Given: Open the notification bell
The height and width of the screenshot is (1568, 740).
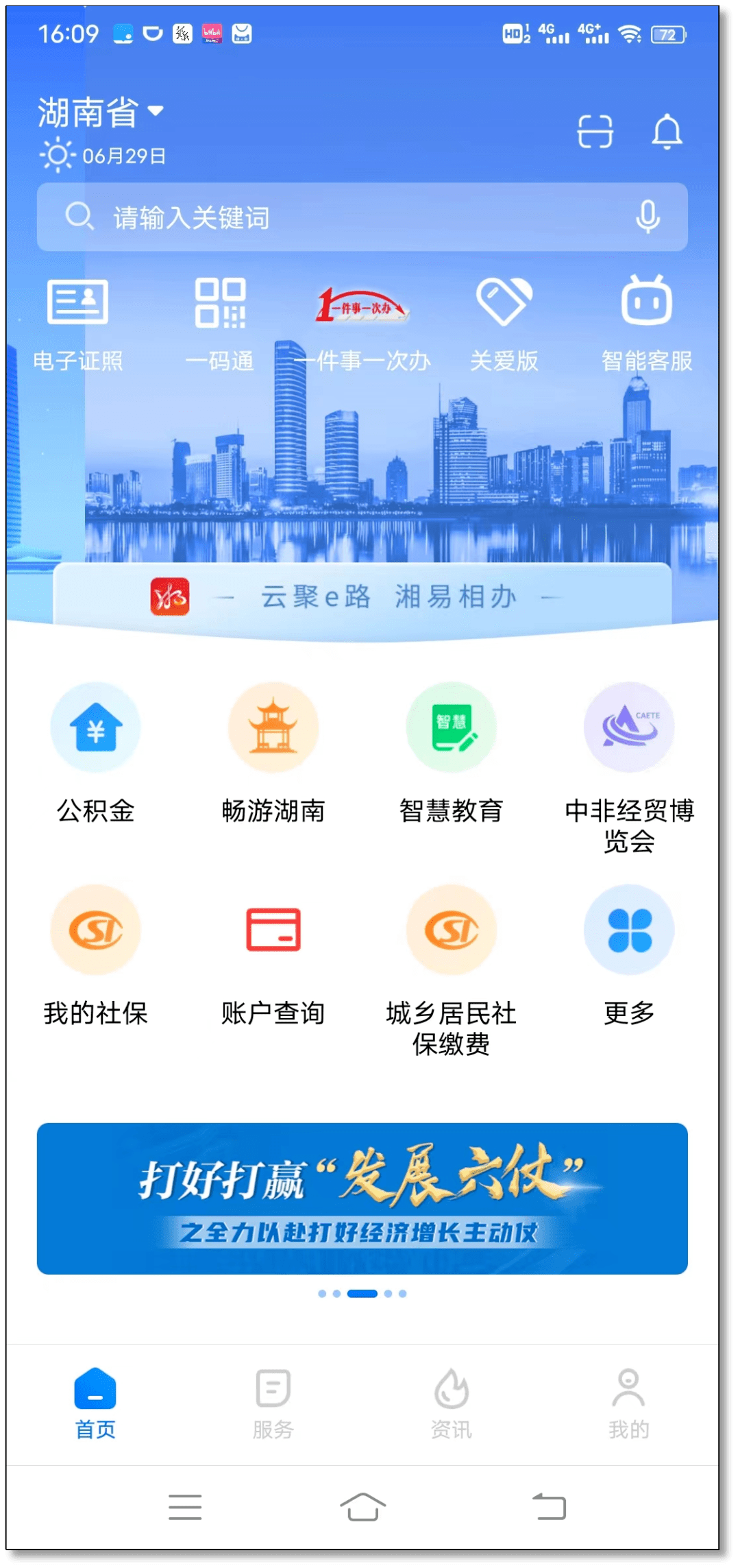Looking at the screenshot, I should 667,132.
